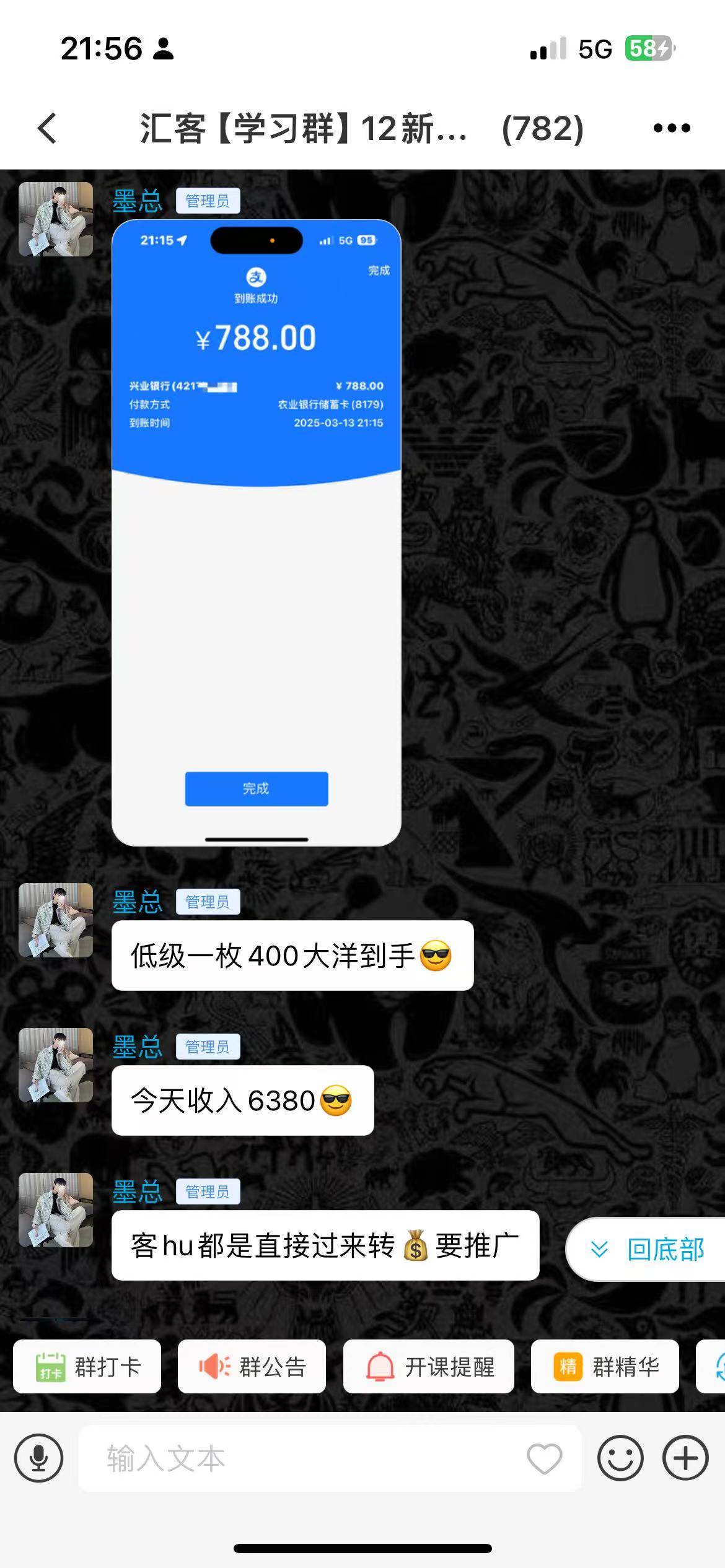Image resolution: width=725 pixels, height=1568 pixels.
Task: Jump to bottom with 回底部 button
Action: (648, 1249)
